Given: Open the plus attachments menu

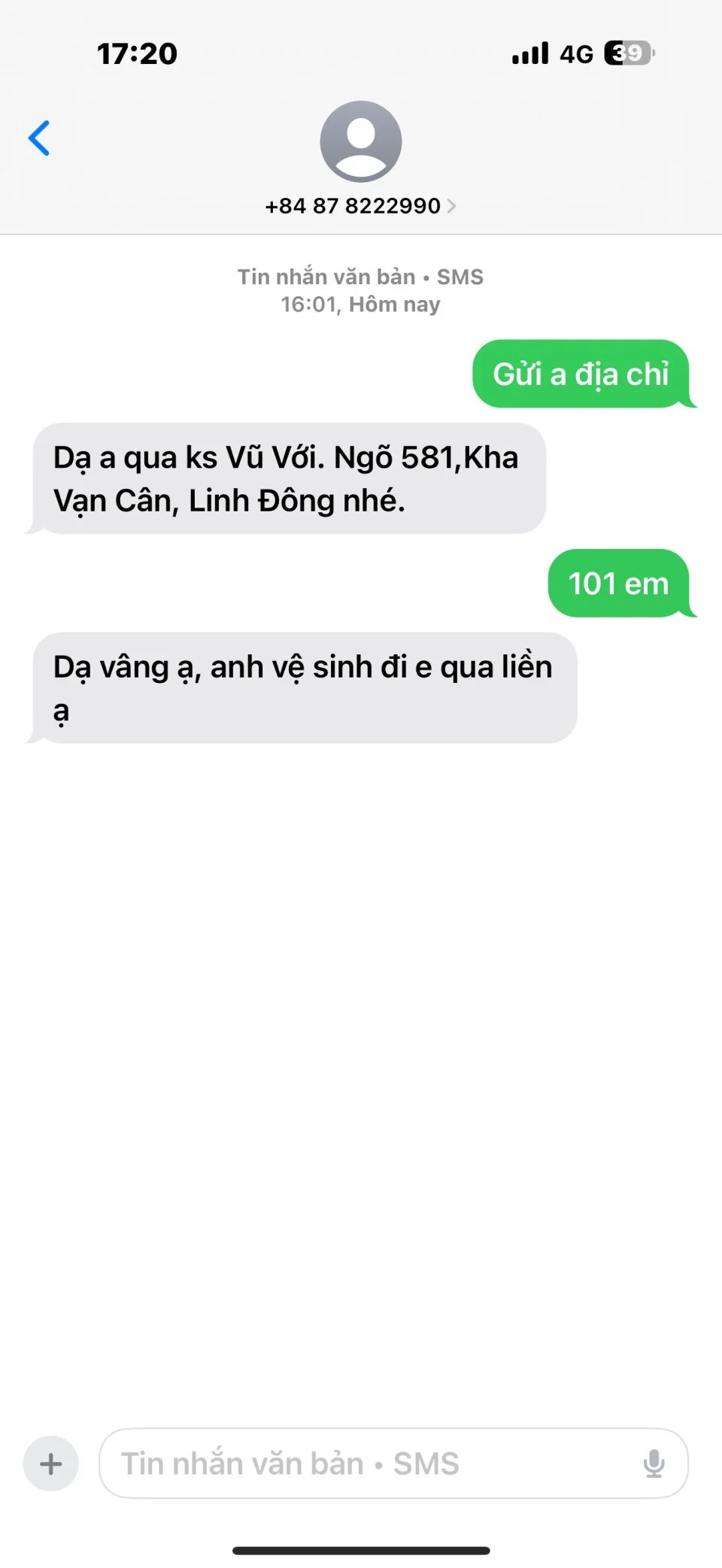Looking at the screenshot, I should click(51, 1463).
